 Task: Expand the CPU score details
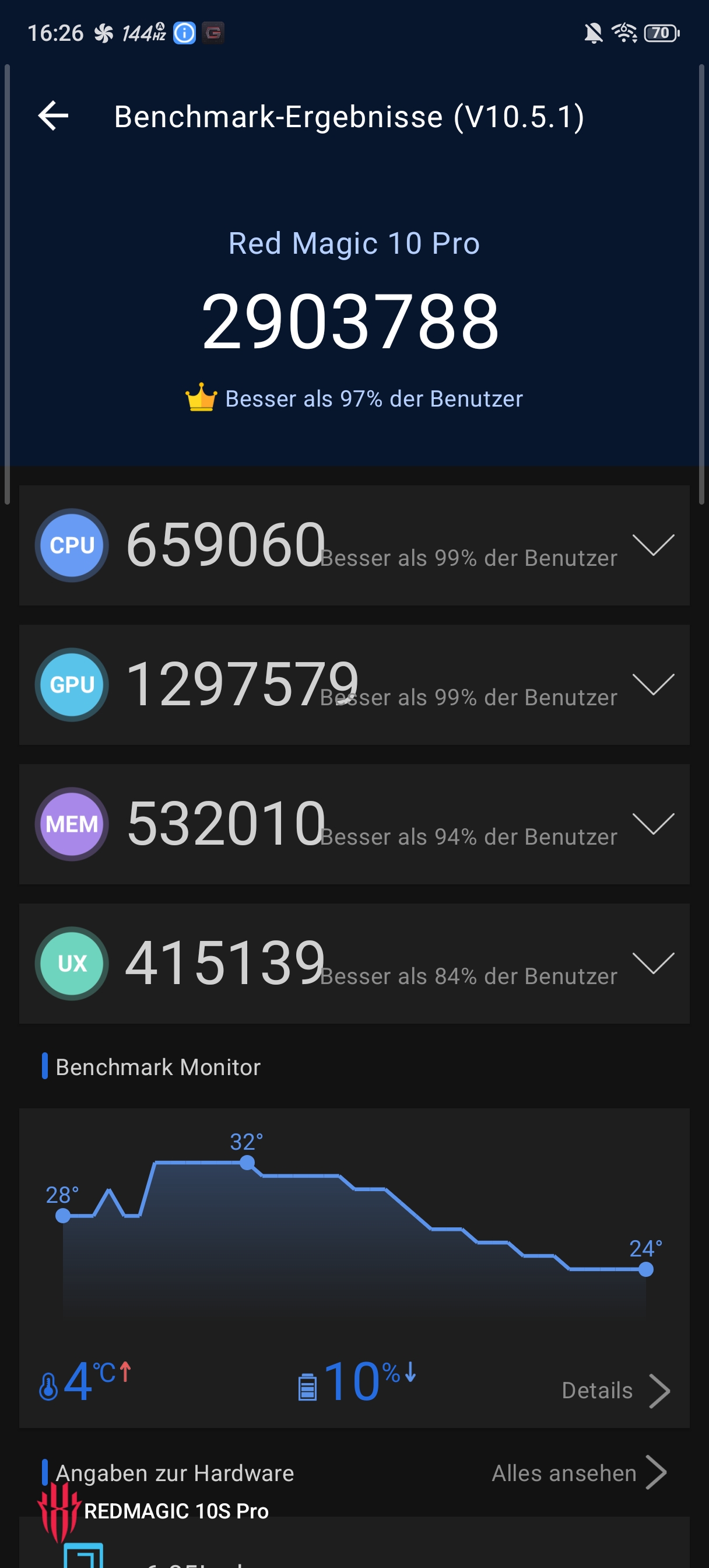pos(653,545)
